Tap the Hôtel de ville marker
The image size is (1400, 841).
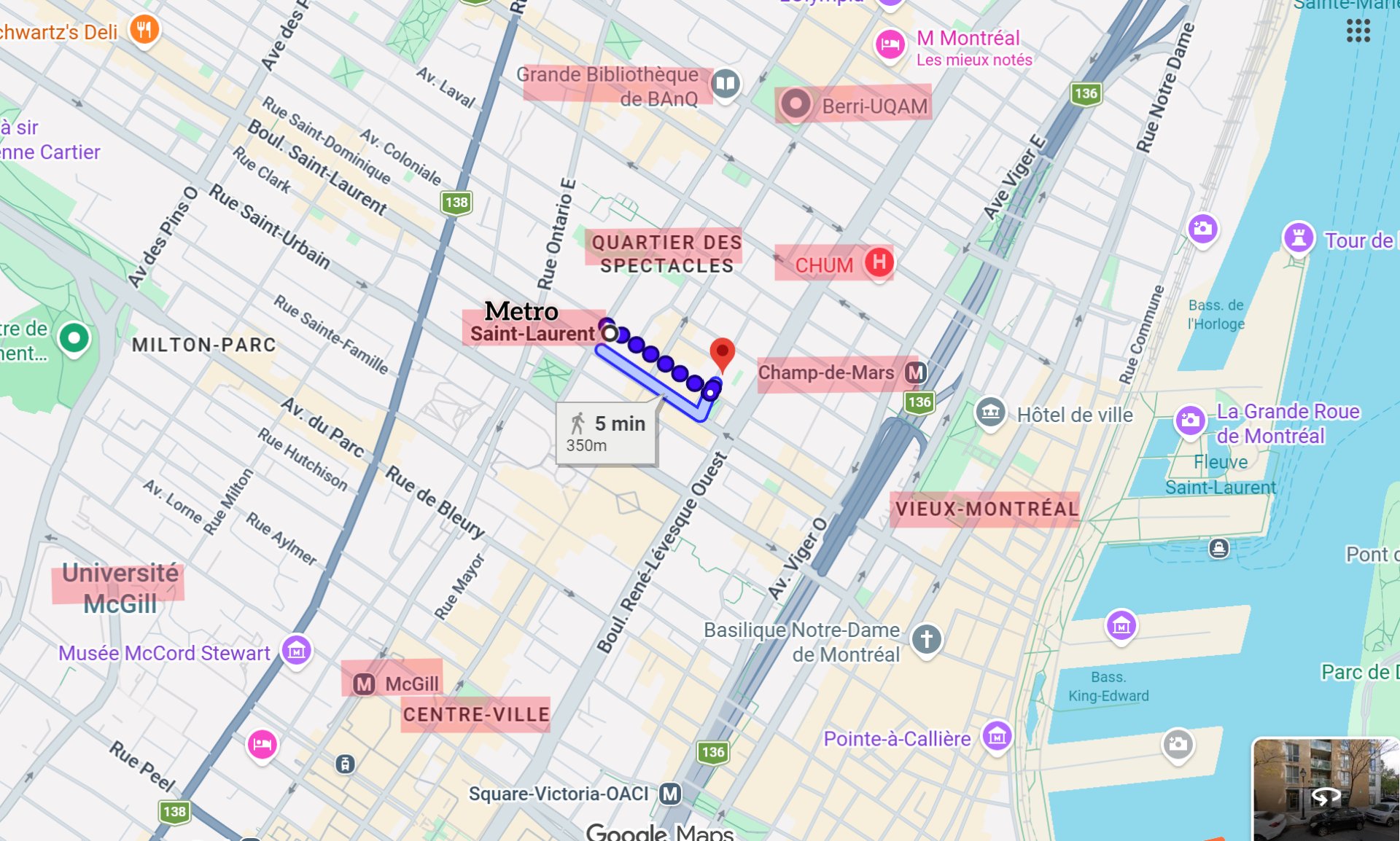pos(990,412)
